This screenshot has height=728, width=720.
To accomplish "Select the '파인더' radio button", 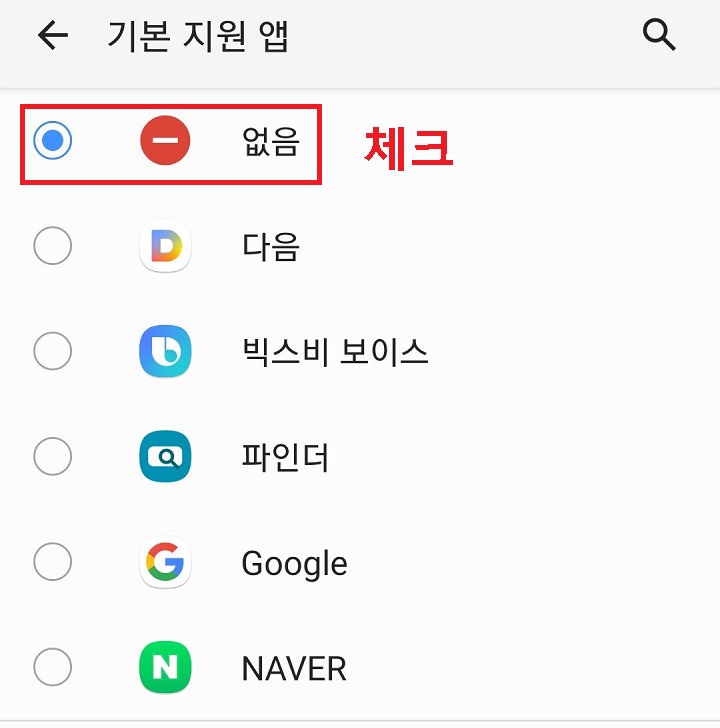I will tap(53, 456).
